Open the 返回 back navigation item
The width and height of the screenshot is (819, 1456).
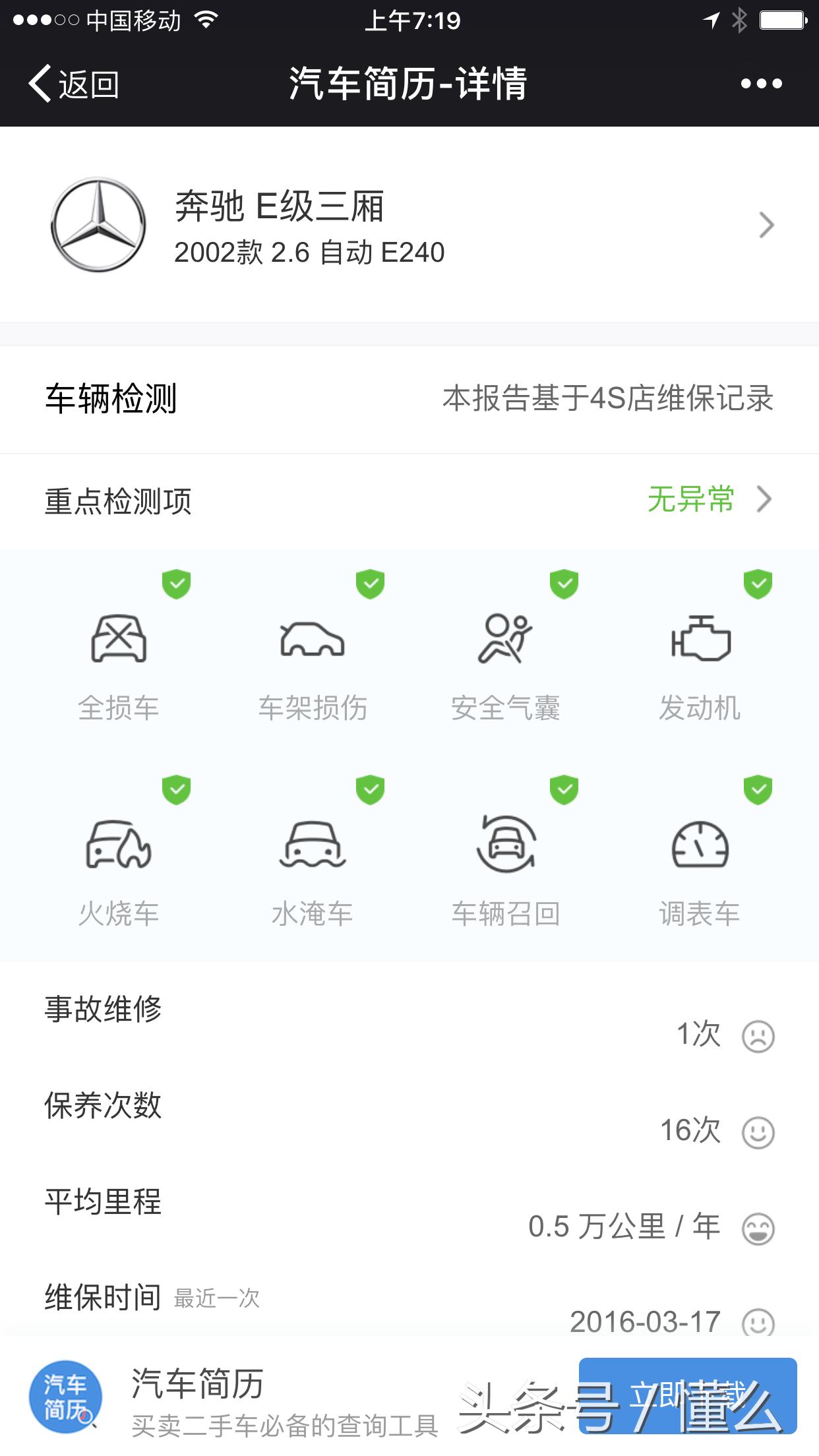[75, 84]
